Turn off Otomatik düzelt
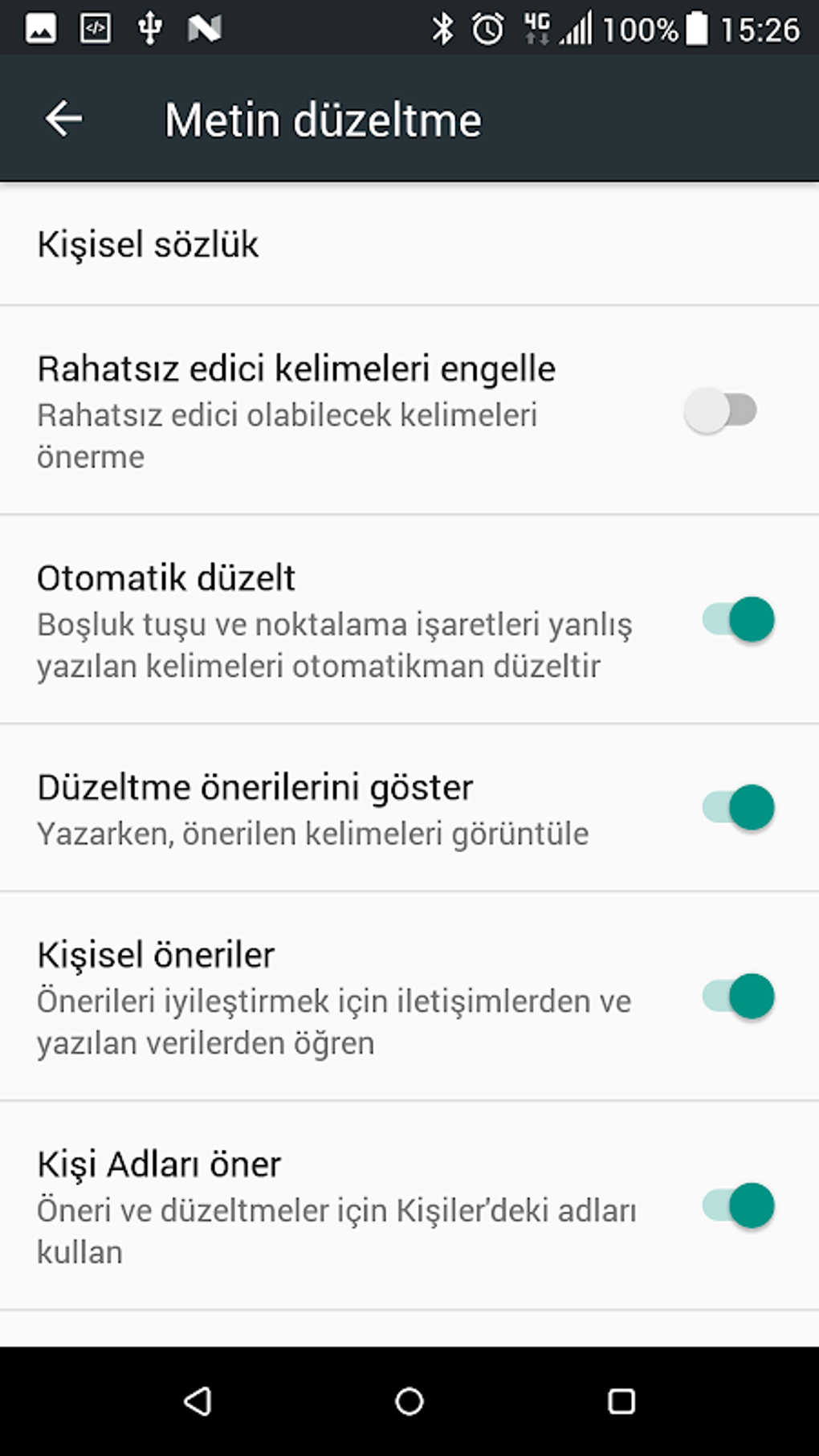Viewport: 819px width, 1456px height. (738, 620)
